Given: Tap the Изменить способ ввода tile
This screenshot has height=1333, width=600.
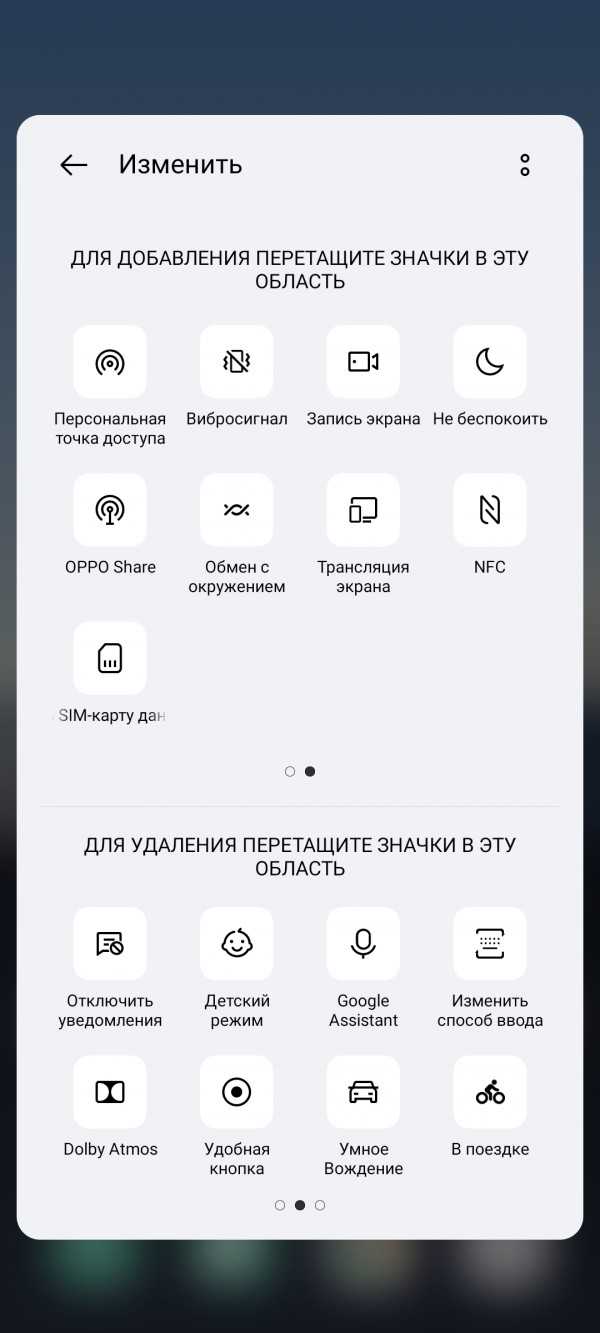Looking at the screenshot, I should pyautogui.click(x=490, y=944).
